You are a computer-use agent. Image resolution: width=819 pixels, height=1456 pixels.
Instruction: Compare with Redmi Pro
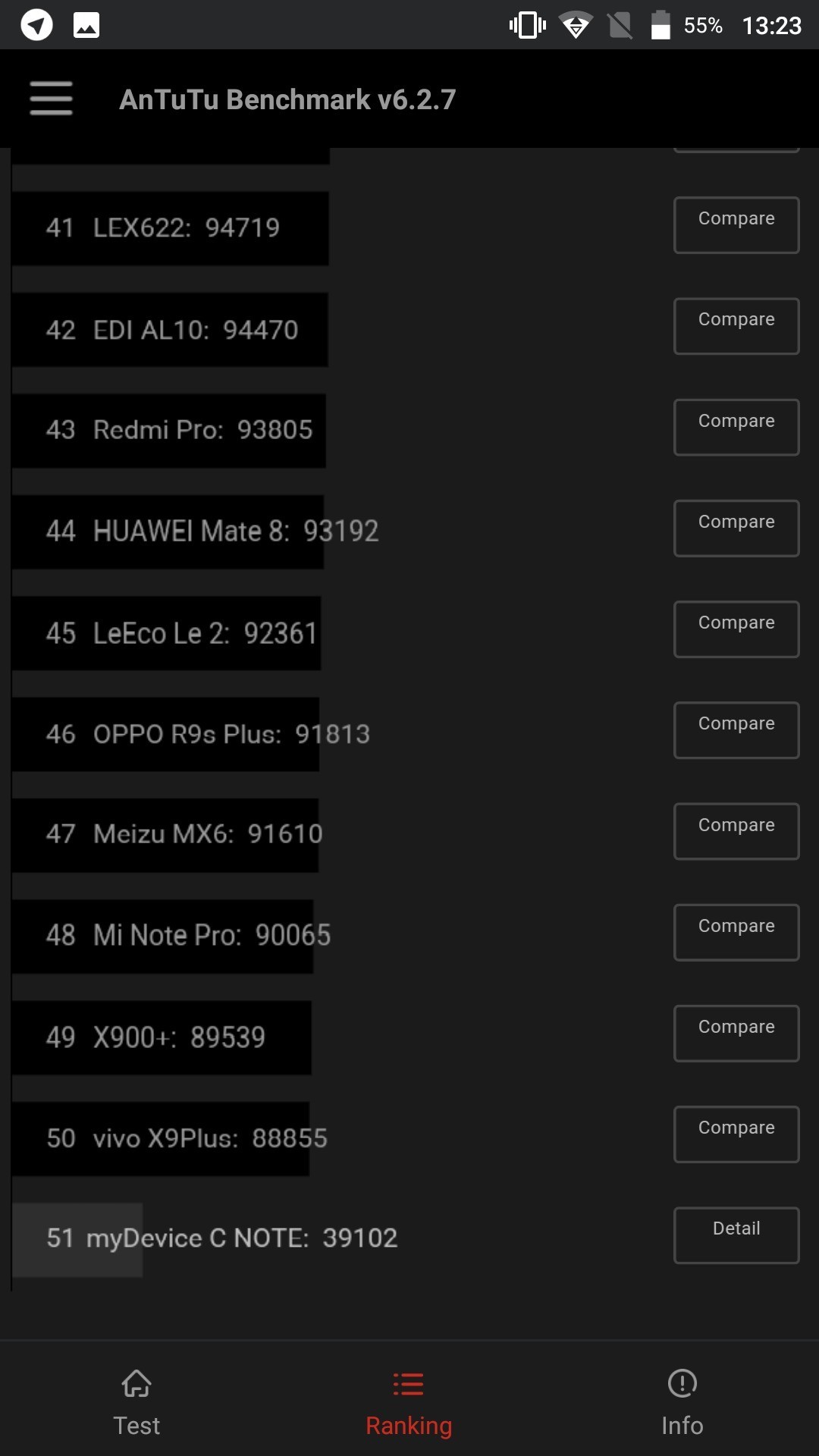(736, 427)
